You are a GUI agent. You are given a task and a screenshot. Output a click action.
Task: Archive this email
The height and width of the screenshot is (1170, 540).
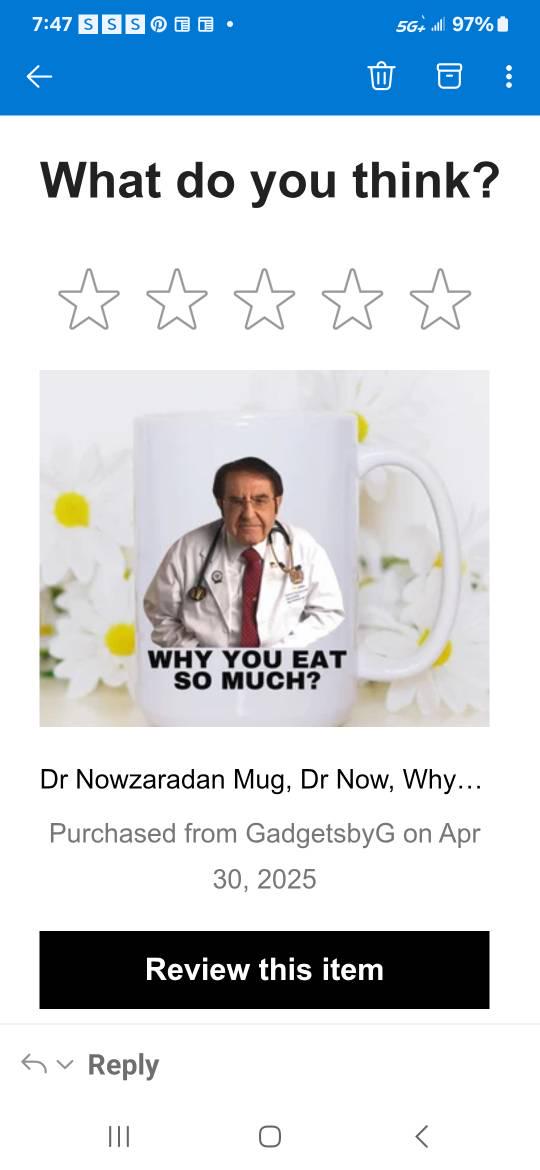(x=449, y=75)
